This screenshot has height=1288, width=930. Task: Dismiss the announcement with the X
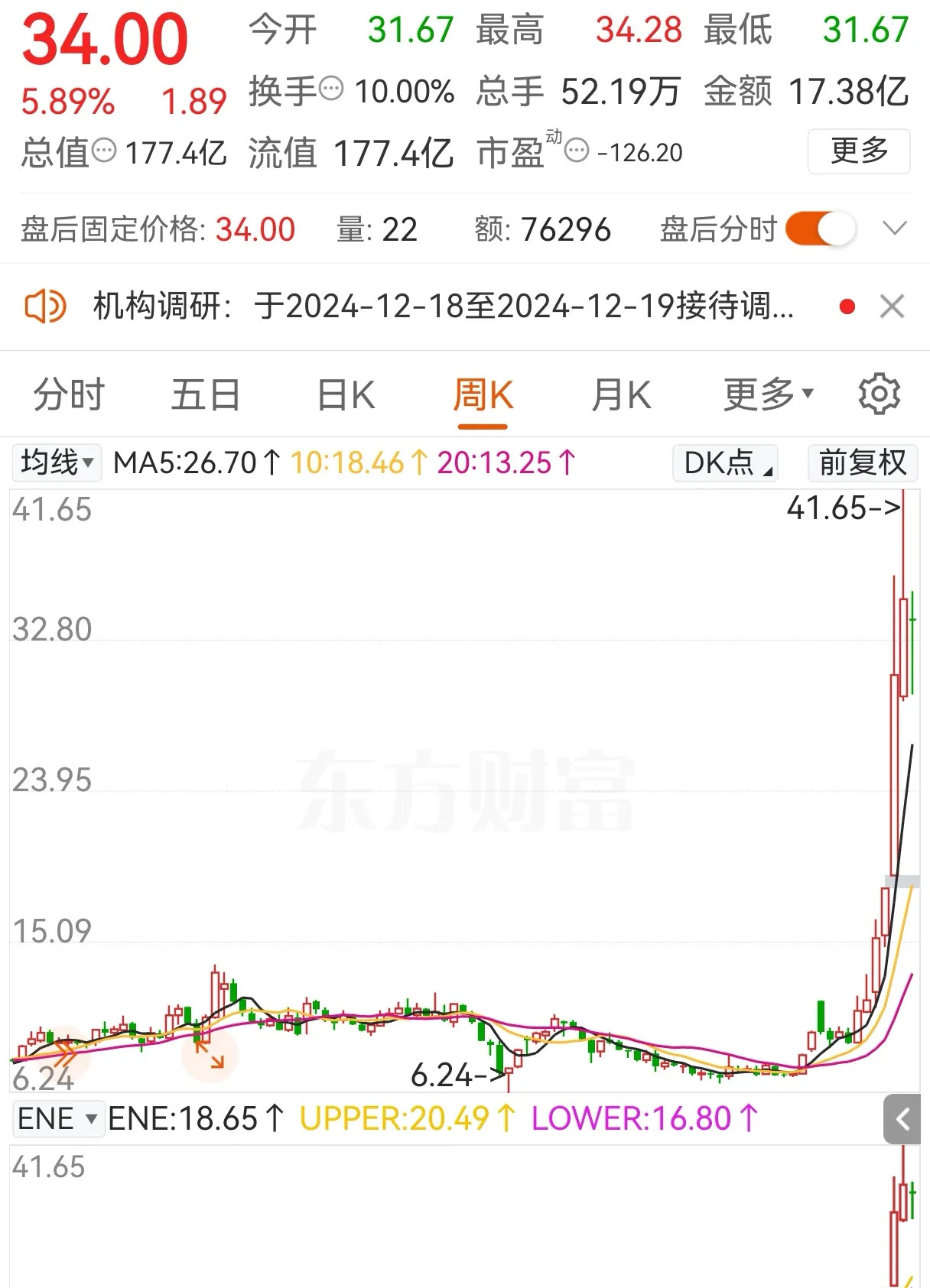click(892, 307)
